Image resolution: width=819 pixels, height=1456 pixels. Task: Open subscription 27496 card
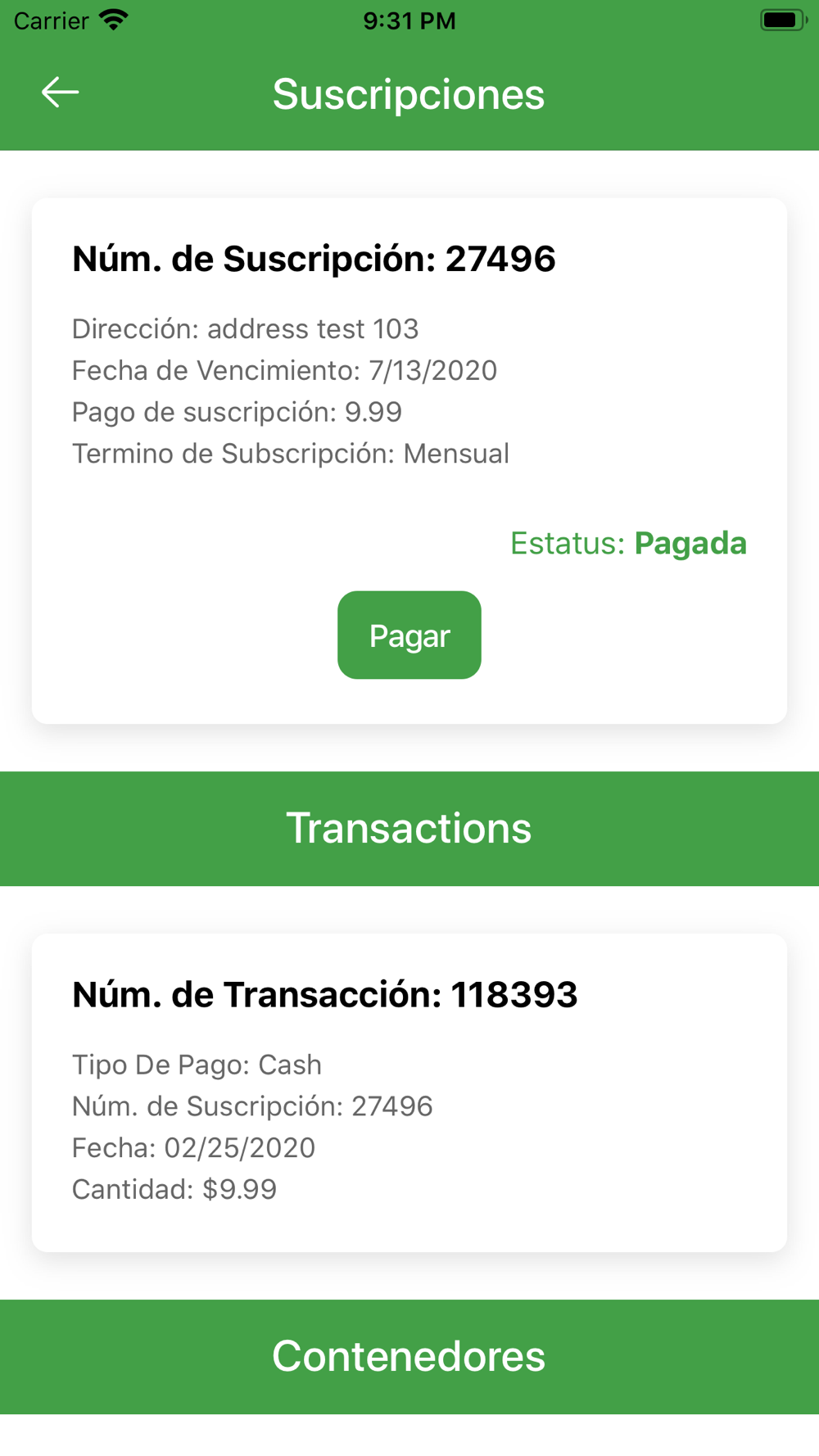pos(409,461)
